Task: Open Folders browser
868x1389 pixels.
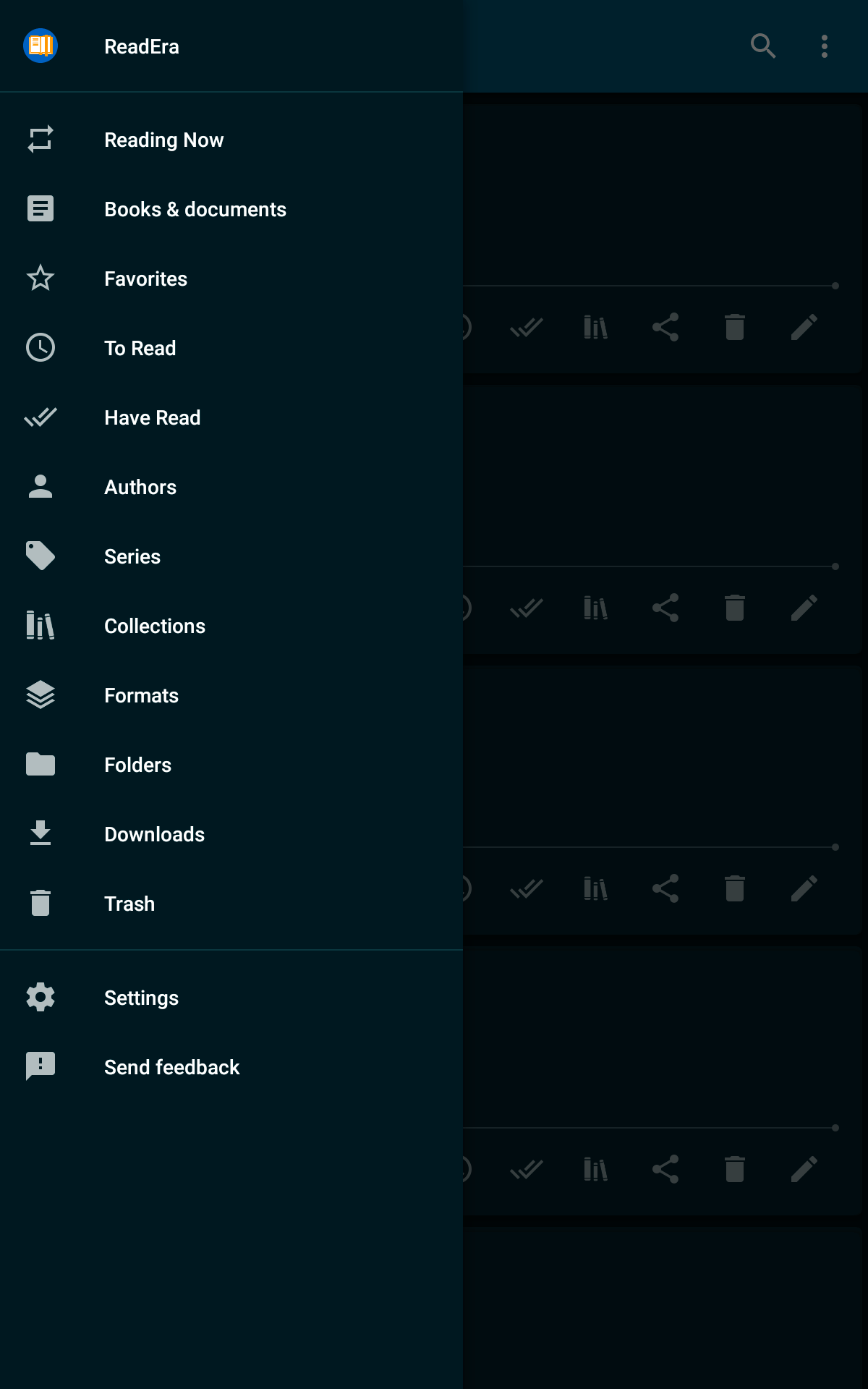Action: tap(231, 765)
